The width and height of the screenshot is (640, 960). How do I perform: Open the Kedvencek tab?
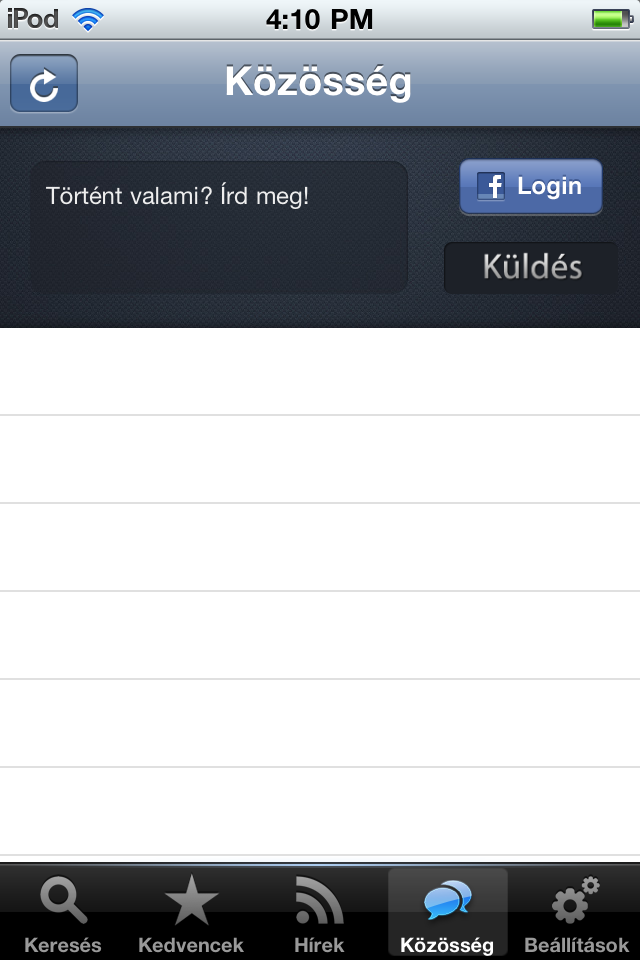coord(191,913)
